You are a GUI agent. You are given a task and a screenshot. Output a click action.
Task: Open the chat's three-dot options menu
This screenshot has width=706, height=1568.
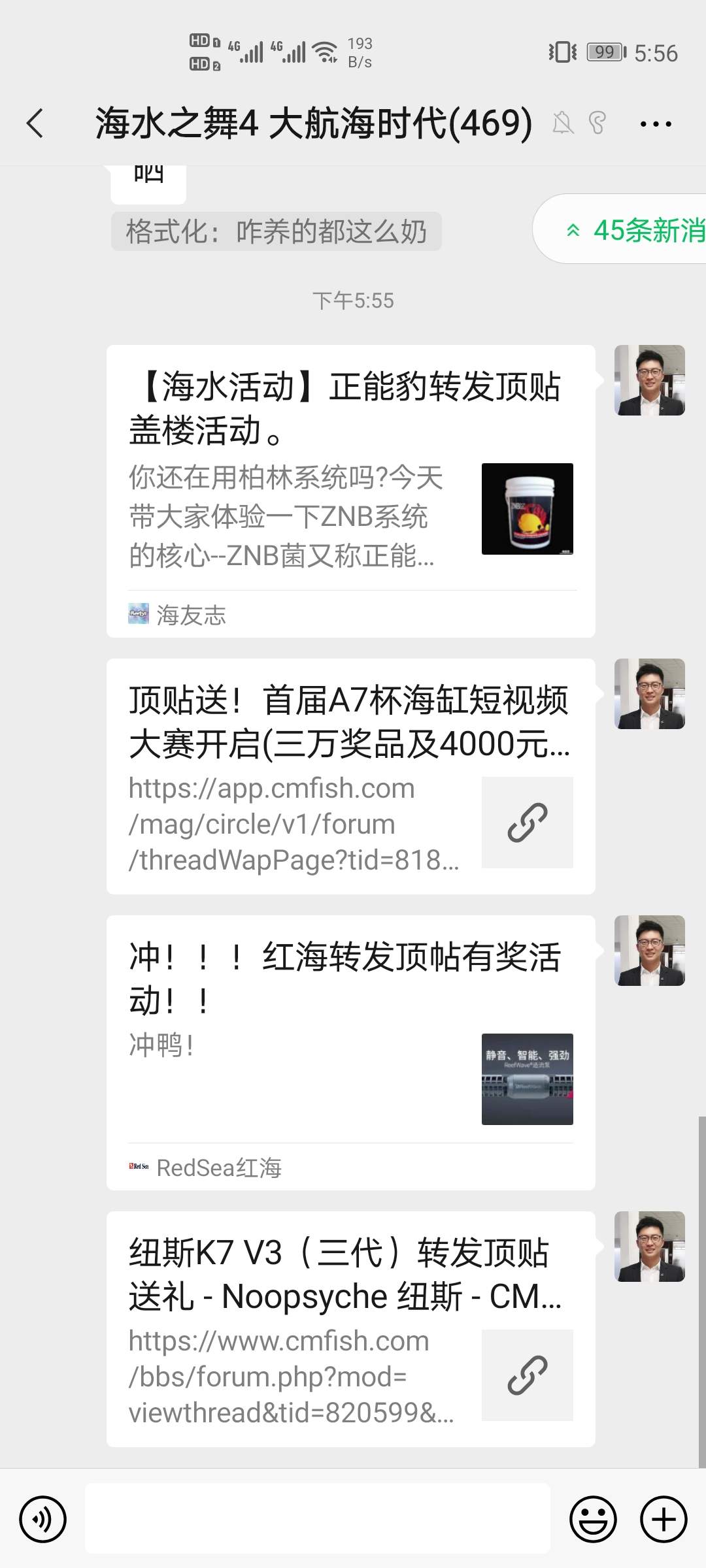point(655,123)
